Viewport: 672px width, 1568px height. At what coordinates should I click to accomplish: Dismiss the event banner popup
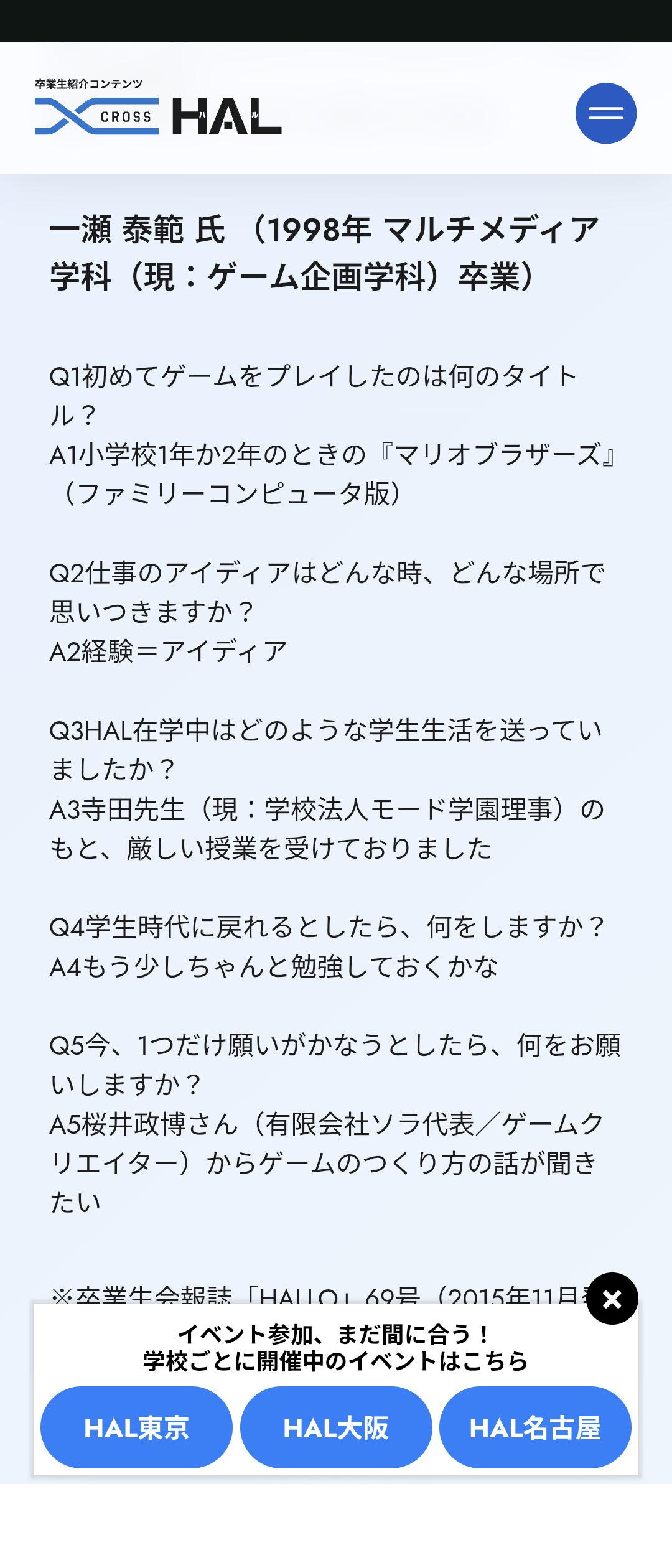tap(612, 1299)
